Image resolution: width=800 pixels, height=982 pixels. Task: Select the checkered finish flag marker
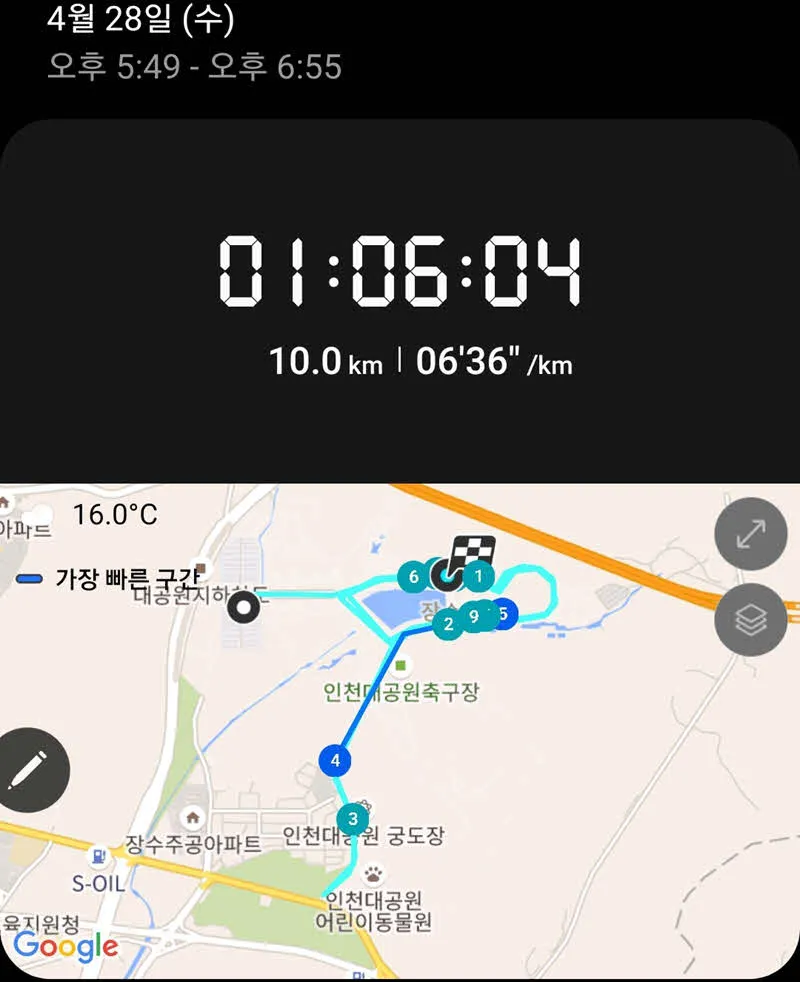tap(466, 551)
